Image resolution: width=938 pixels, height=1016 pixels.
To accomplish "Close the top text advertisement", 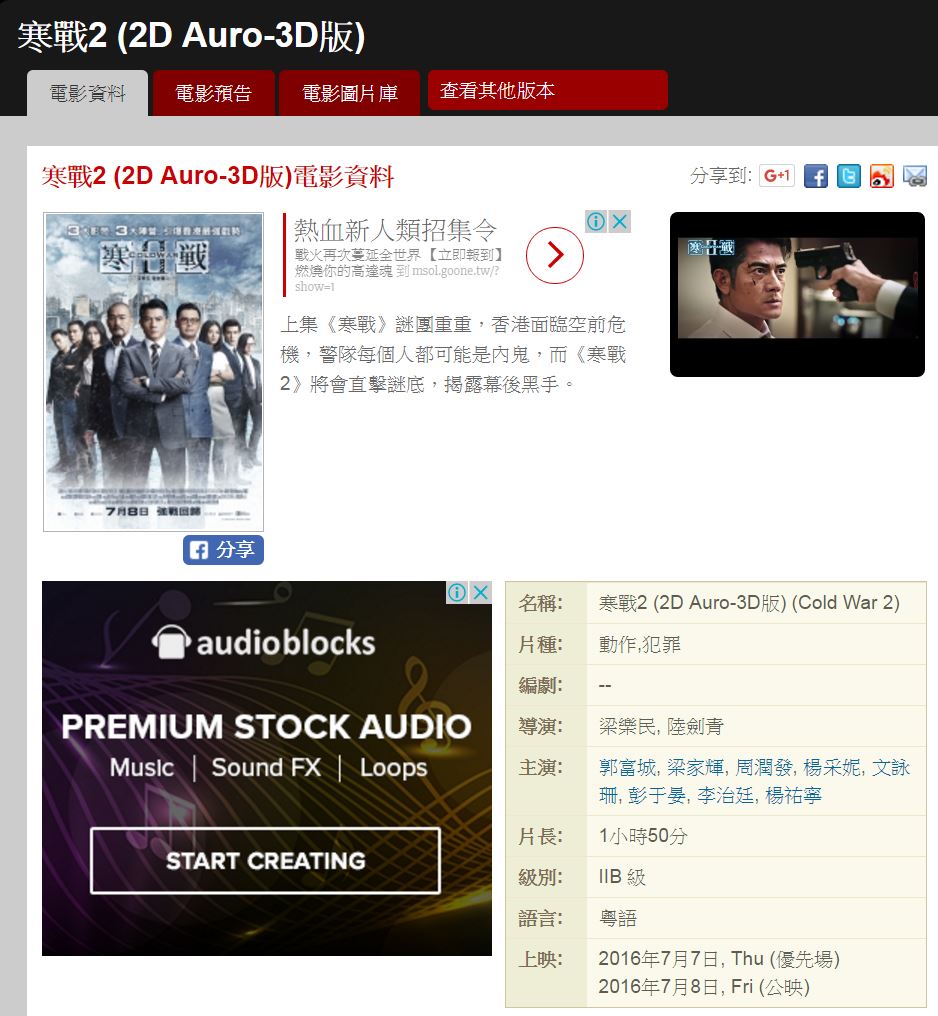I will click(x=620, y=222).
